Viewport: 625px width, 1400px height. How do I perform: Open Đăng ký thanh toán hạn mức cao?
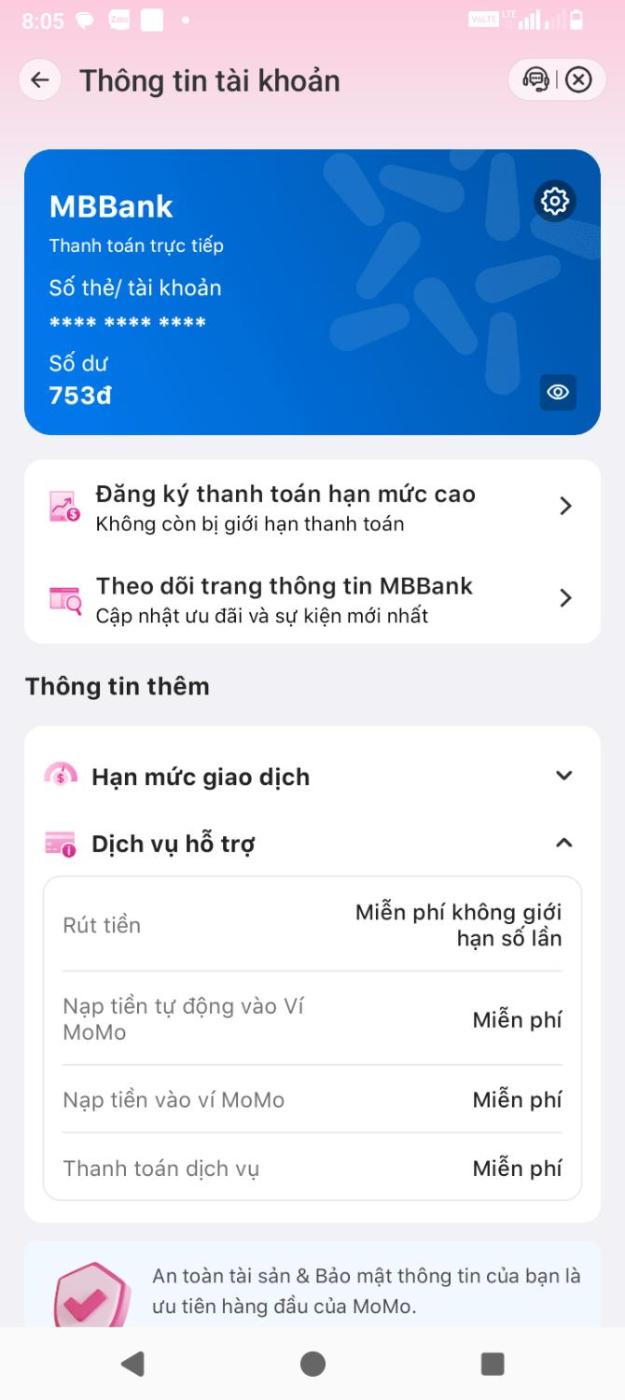(312, 507)
